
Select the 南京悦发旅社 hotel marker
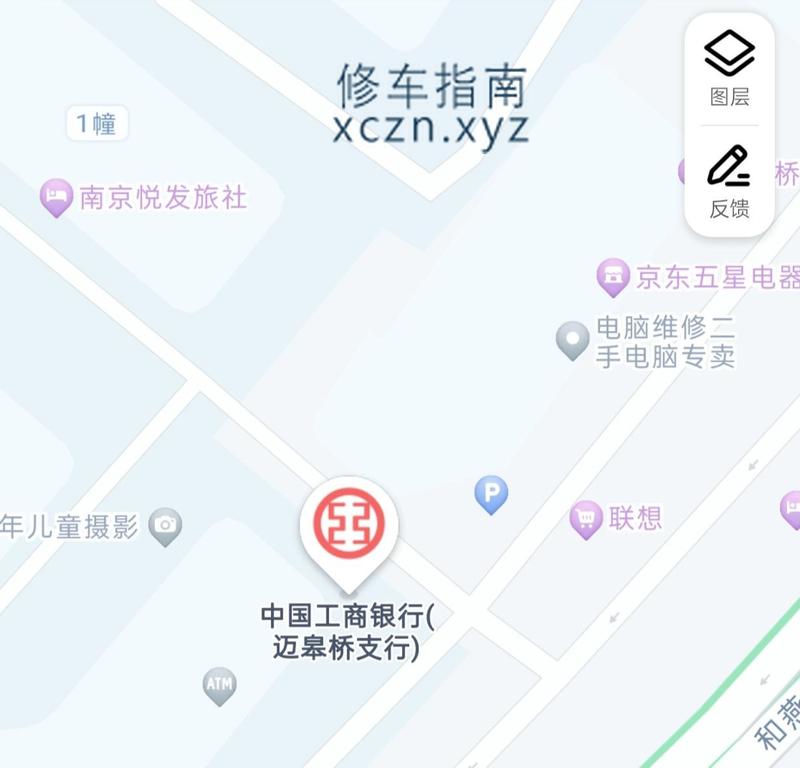pyautogui.click(x=57, y=196)
